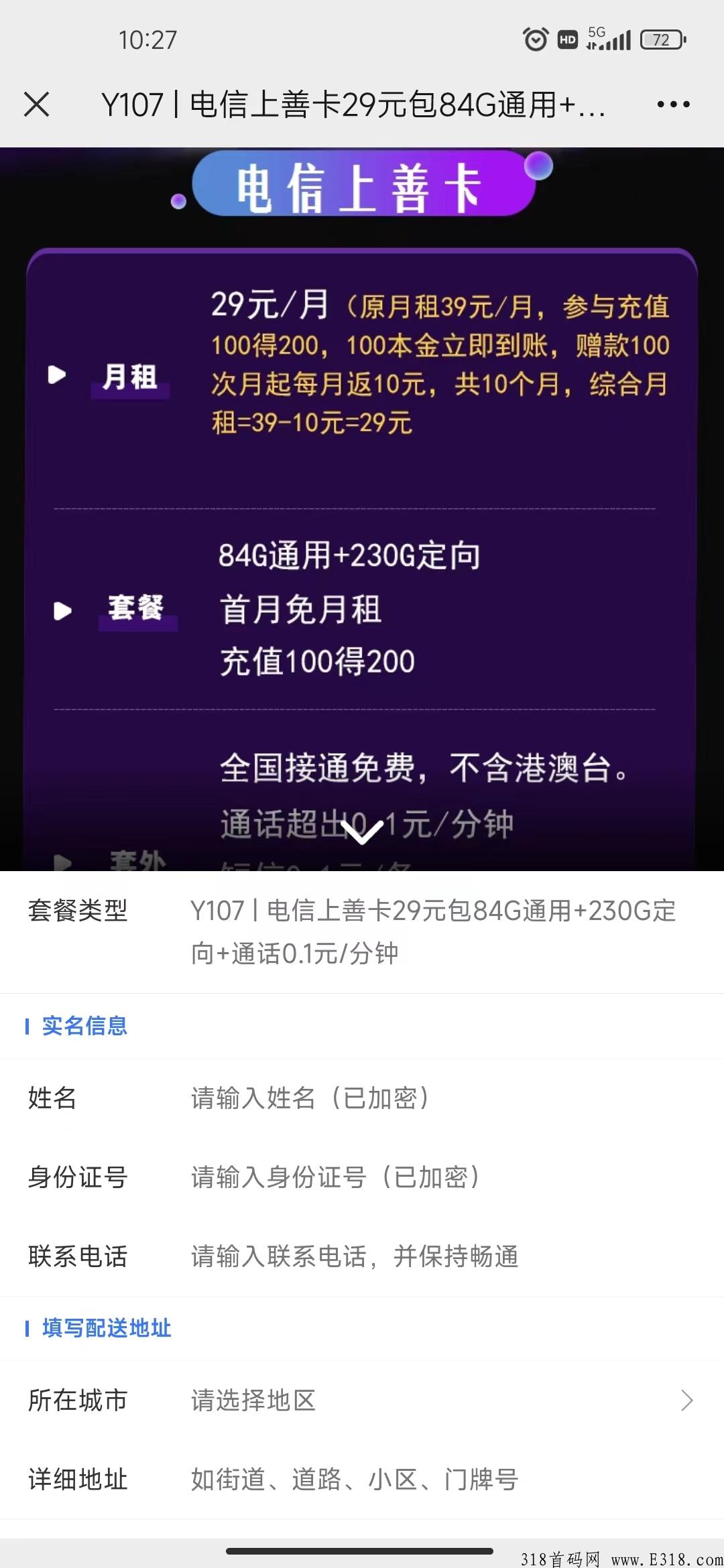This screenshot has width=724, height=1568.
Task: Tap the 套餐 triangle marker icon
Action: tap(62, 610)
